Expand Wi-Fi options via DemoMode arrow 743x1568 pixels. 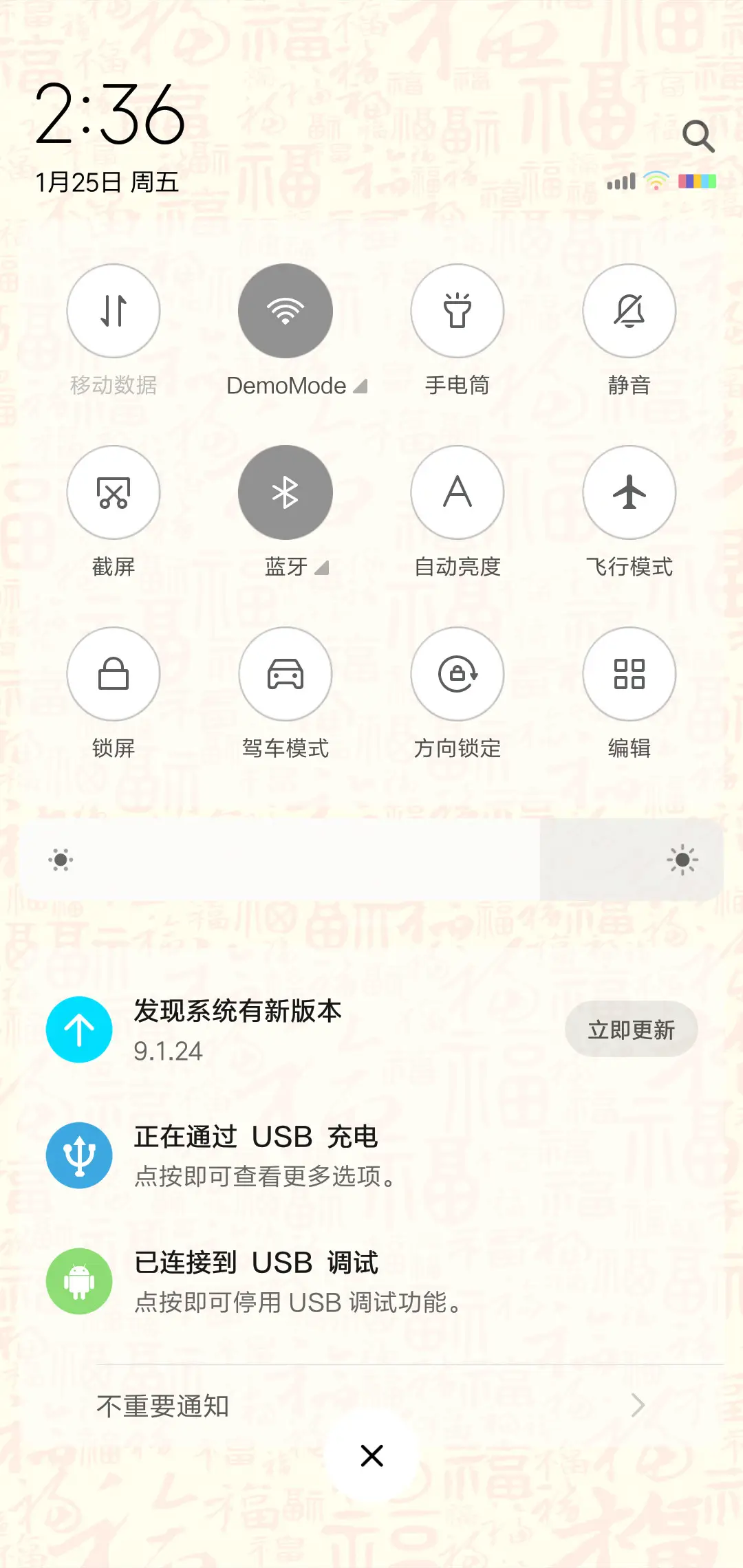pyautogui.click(x=361, y=386)
